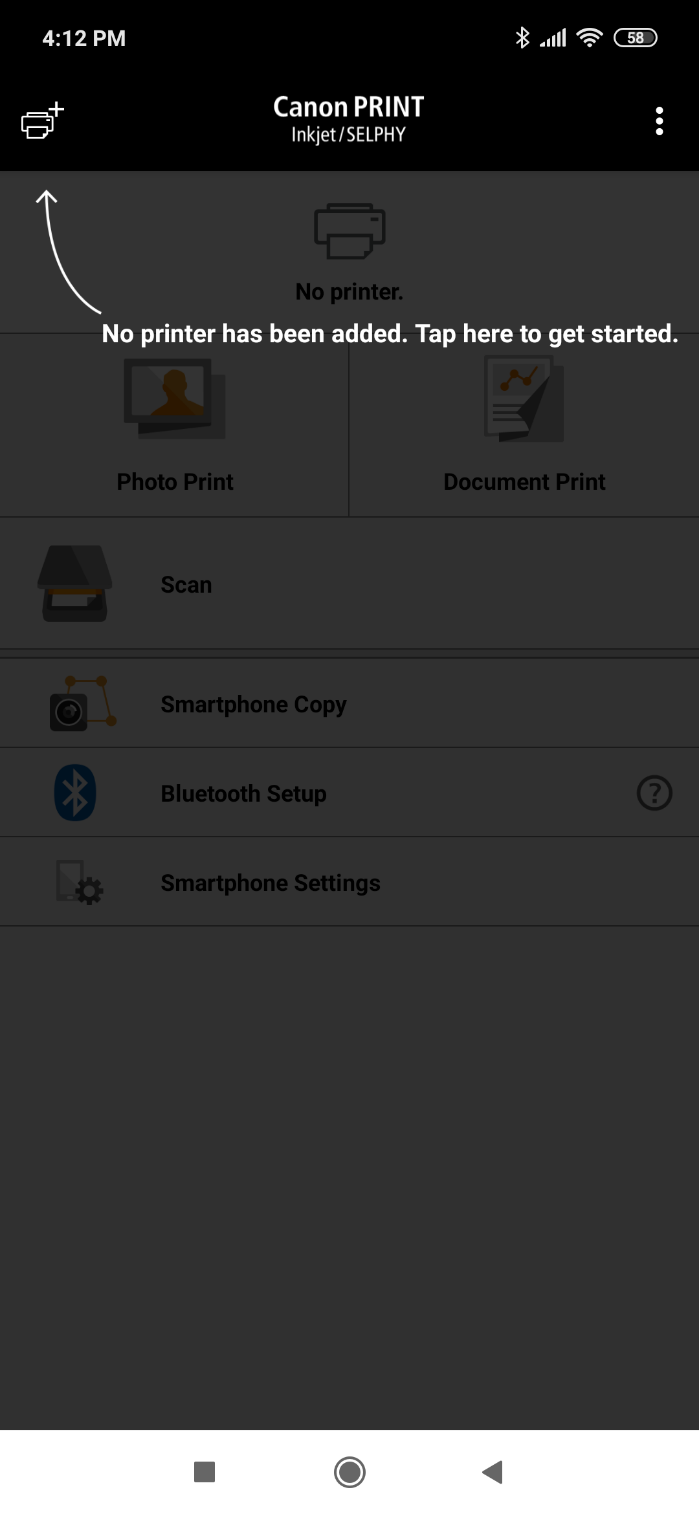699x1514 pixels.
Task: Tap the Bluetooth Setup help icon
Action: [654, 793]
